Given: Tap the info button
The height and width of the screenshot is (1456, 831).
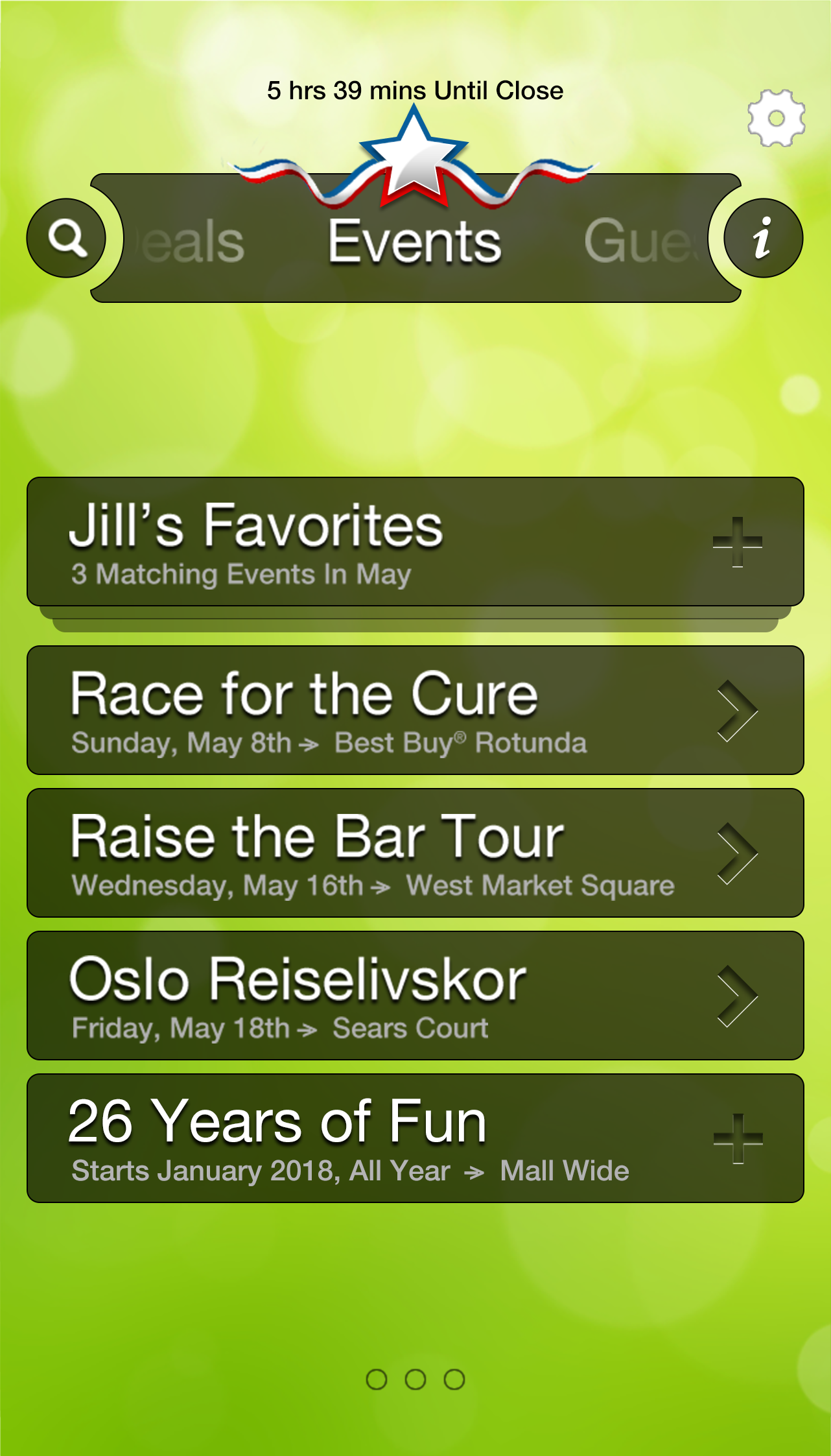Looking at the screenshot, I should click(x=763, y=238).
